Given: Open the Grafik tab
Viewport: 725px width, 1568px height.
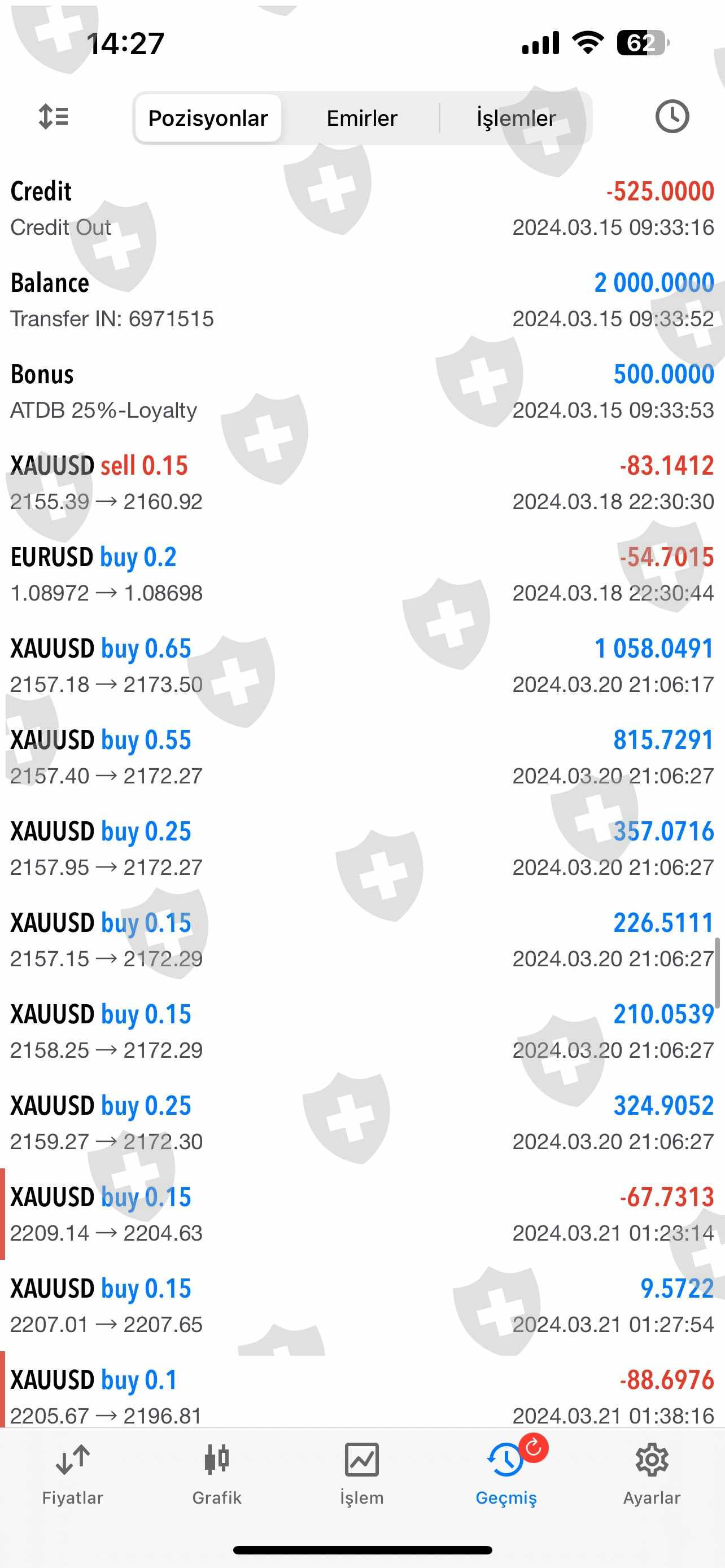Looking at the screenshot, I should (x=217, y=1474).
